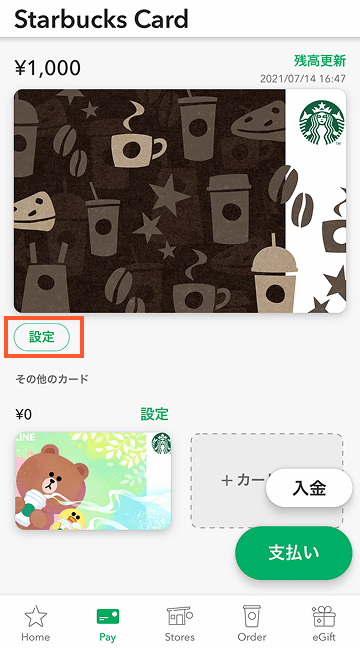
Task: Switch to the Home tab
Action: click(x=36, y=623)
